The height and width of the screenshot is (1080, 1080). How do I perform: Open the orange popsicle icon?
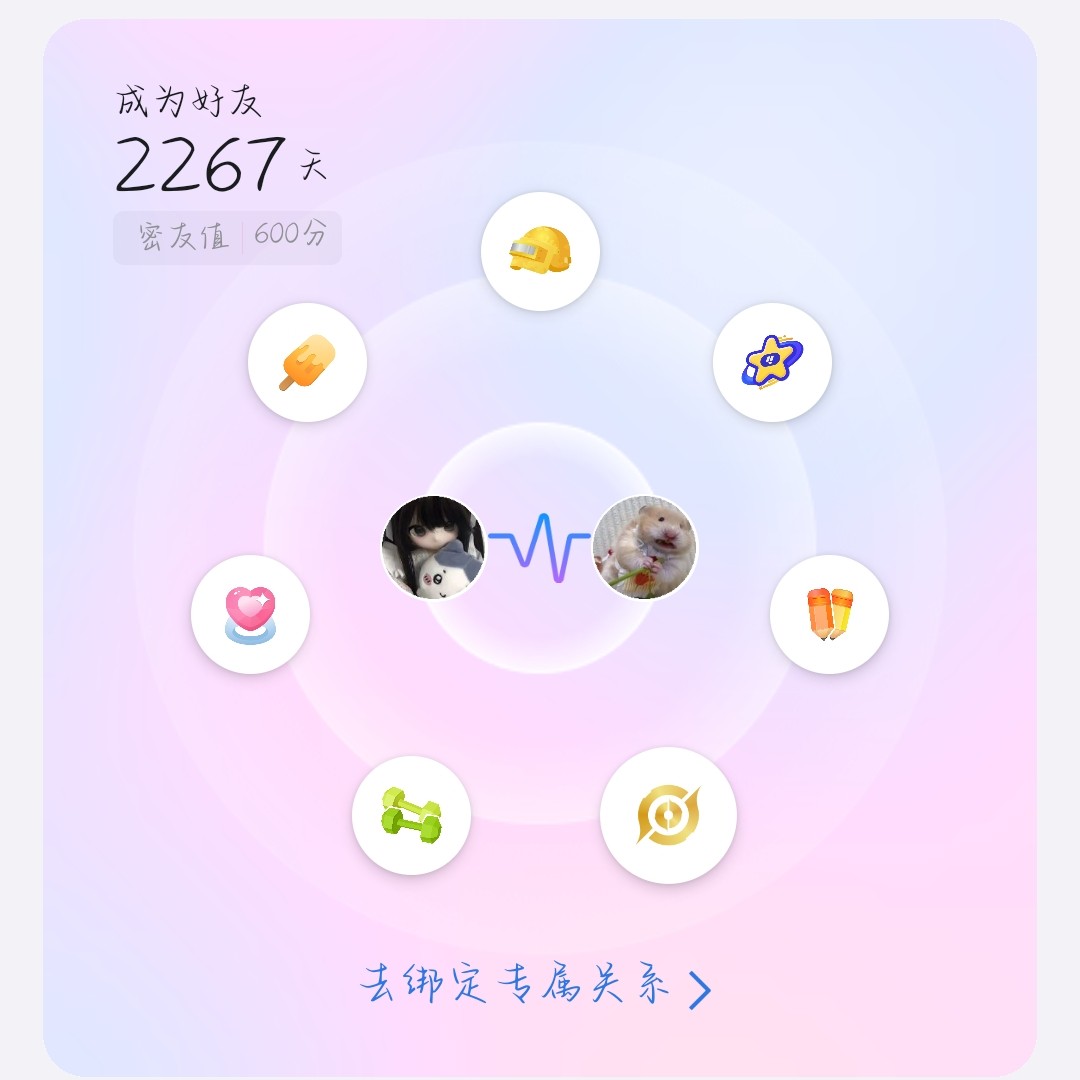point(307,362)
